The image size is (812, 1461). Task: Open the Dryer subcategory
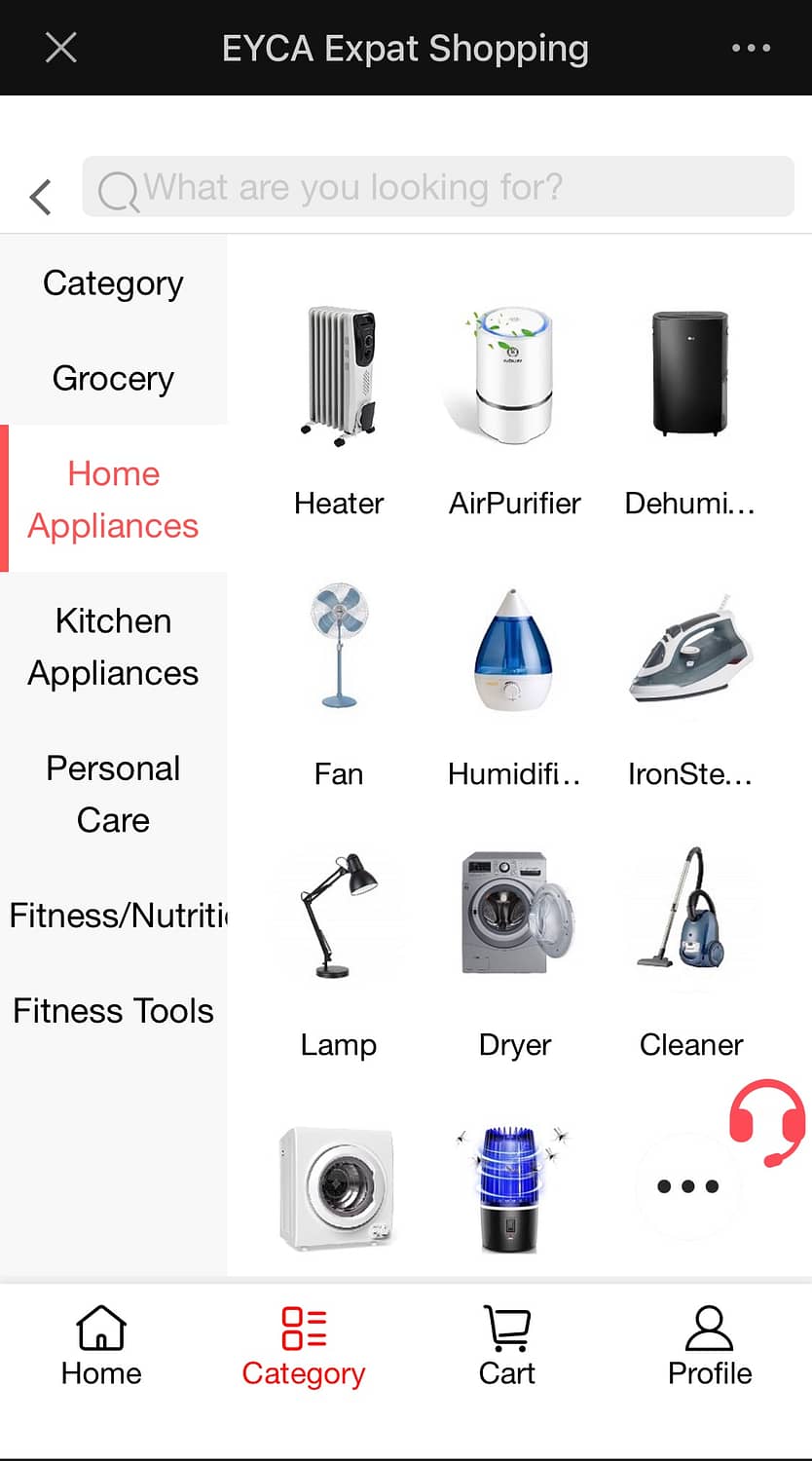[514, 950]
